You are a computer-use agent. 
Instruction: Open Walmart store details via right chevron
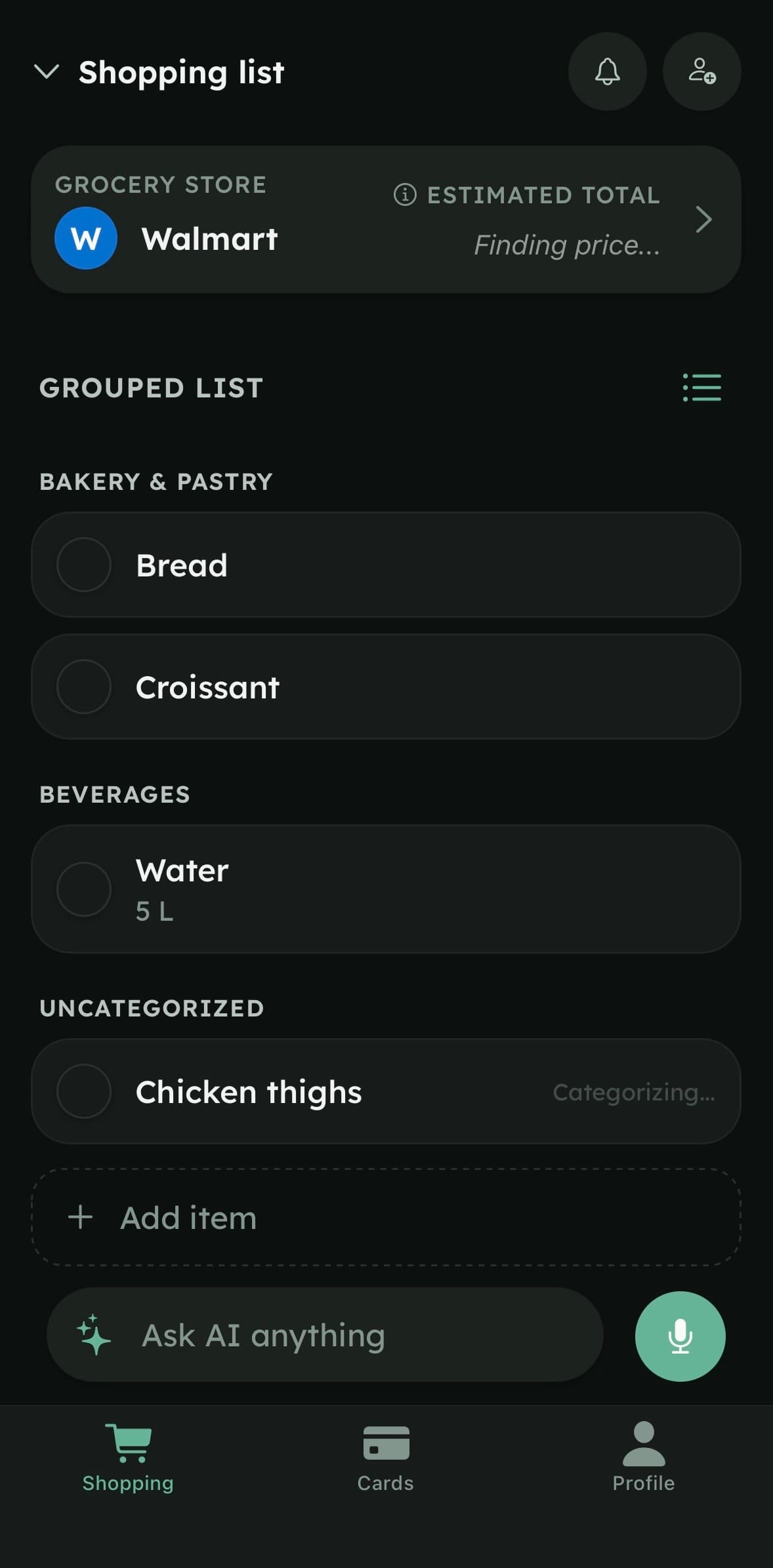point(703,220)
